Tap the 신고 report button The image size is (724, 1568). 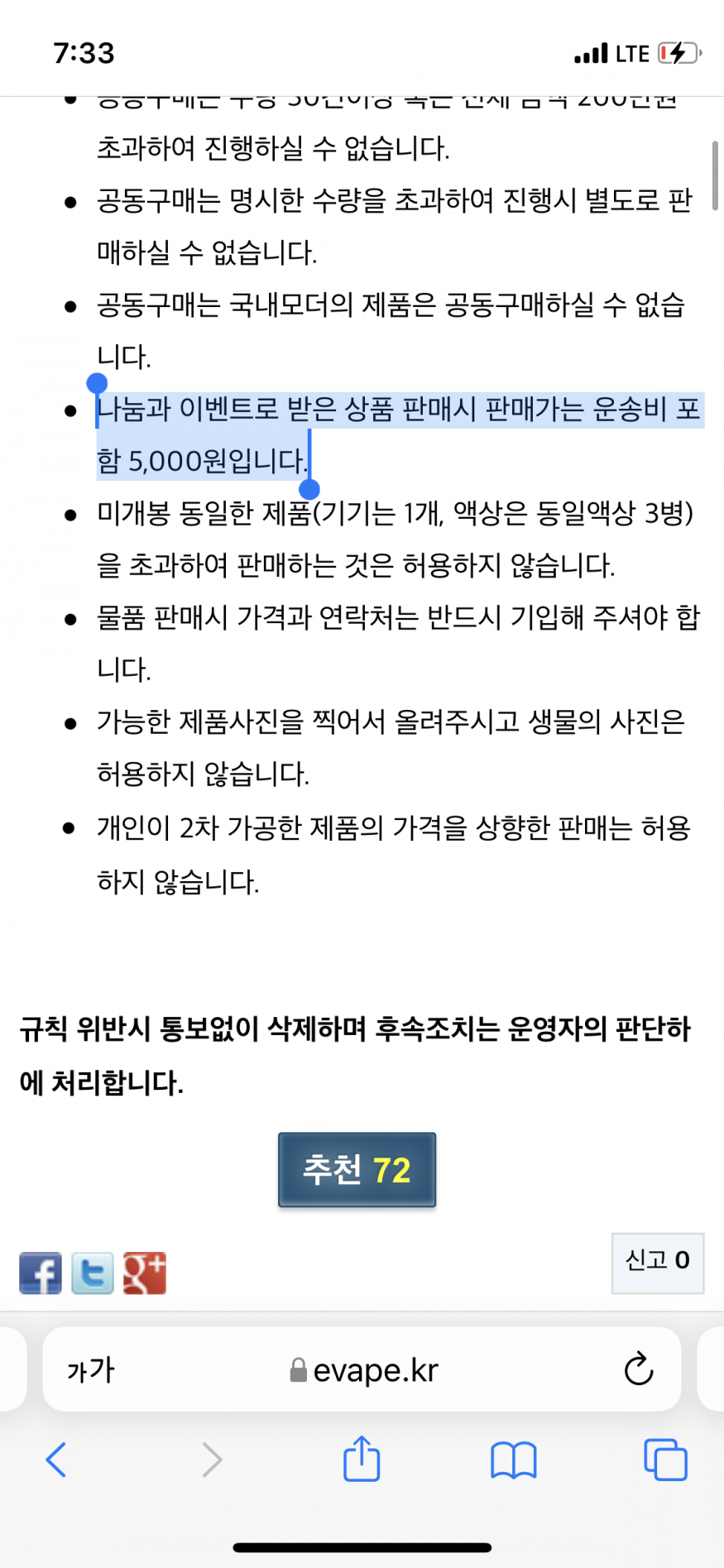pos(657,1262)
